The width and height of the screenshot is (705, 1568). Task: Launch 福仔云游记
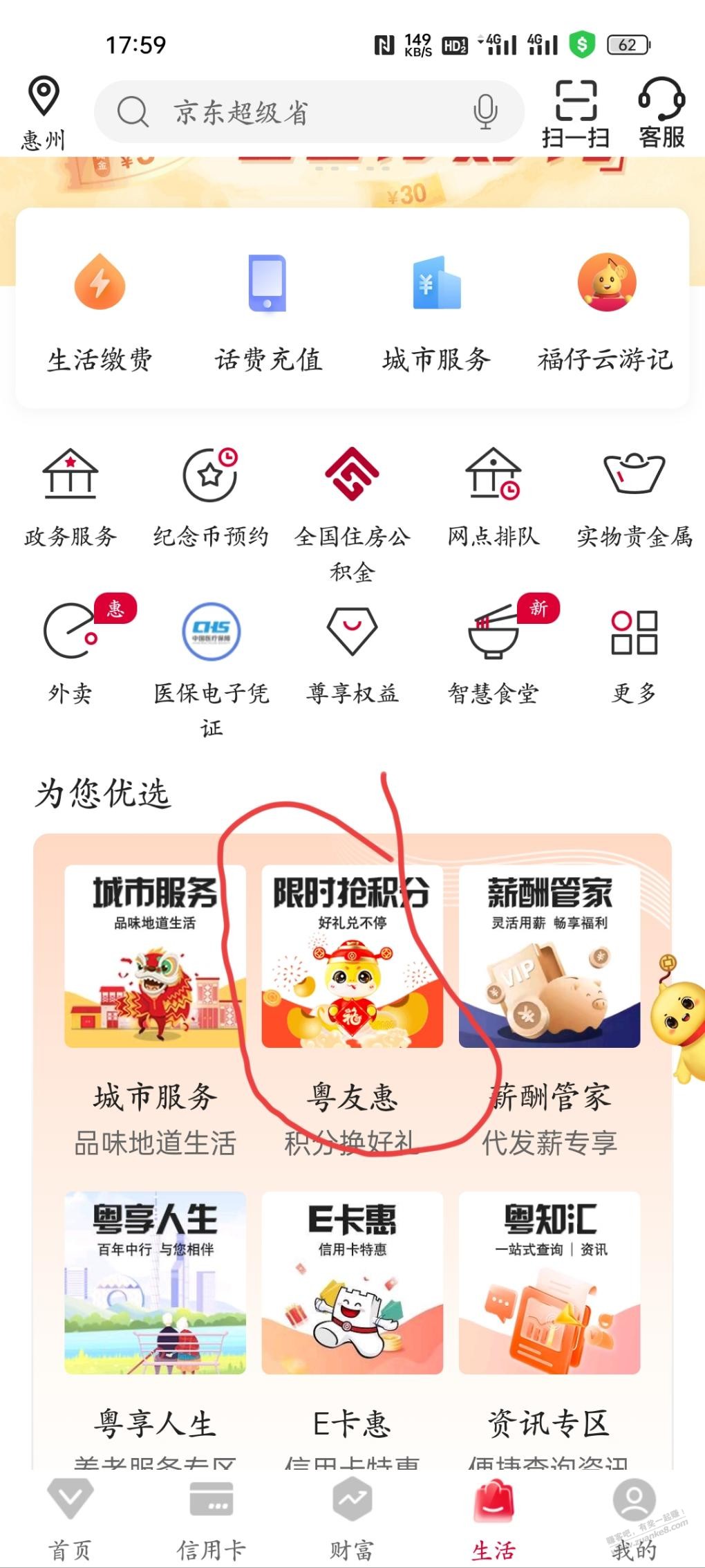pyautogui.click(x=605, y=310)
